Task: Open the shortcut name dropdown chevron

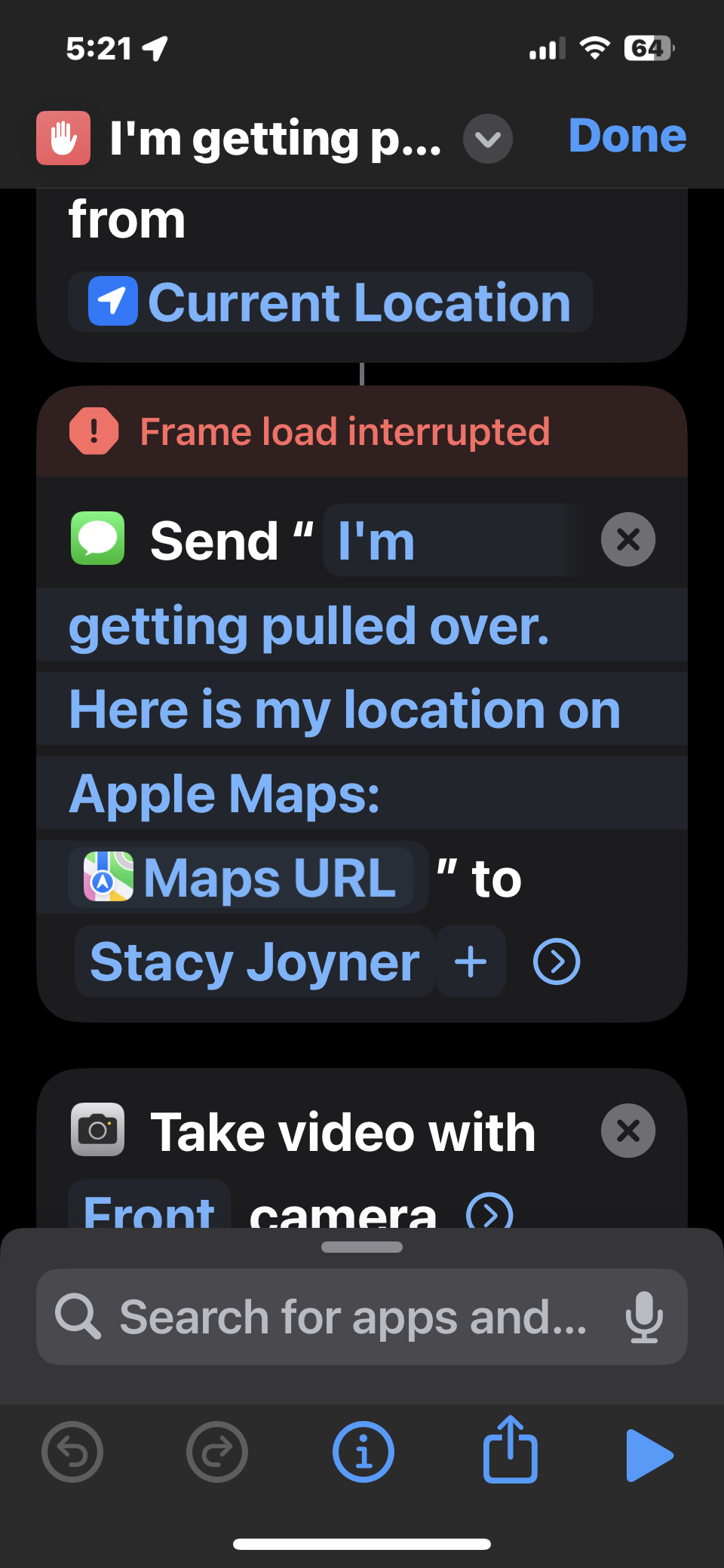Action: pyautogui.click(x=487, y=139)
